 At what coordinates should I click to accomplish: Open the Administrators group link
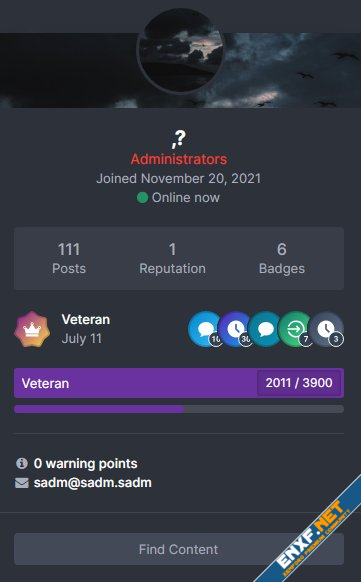[179, 159]
